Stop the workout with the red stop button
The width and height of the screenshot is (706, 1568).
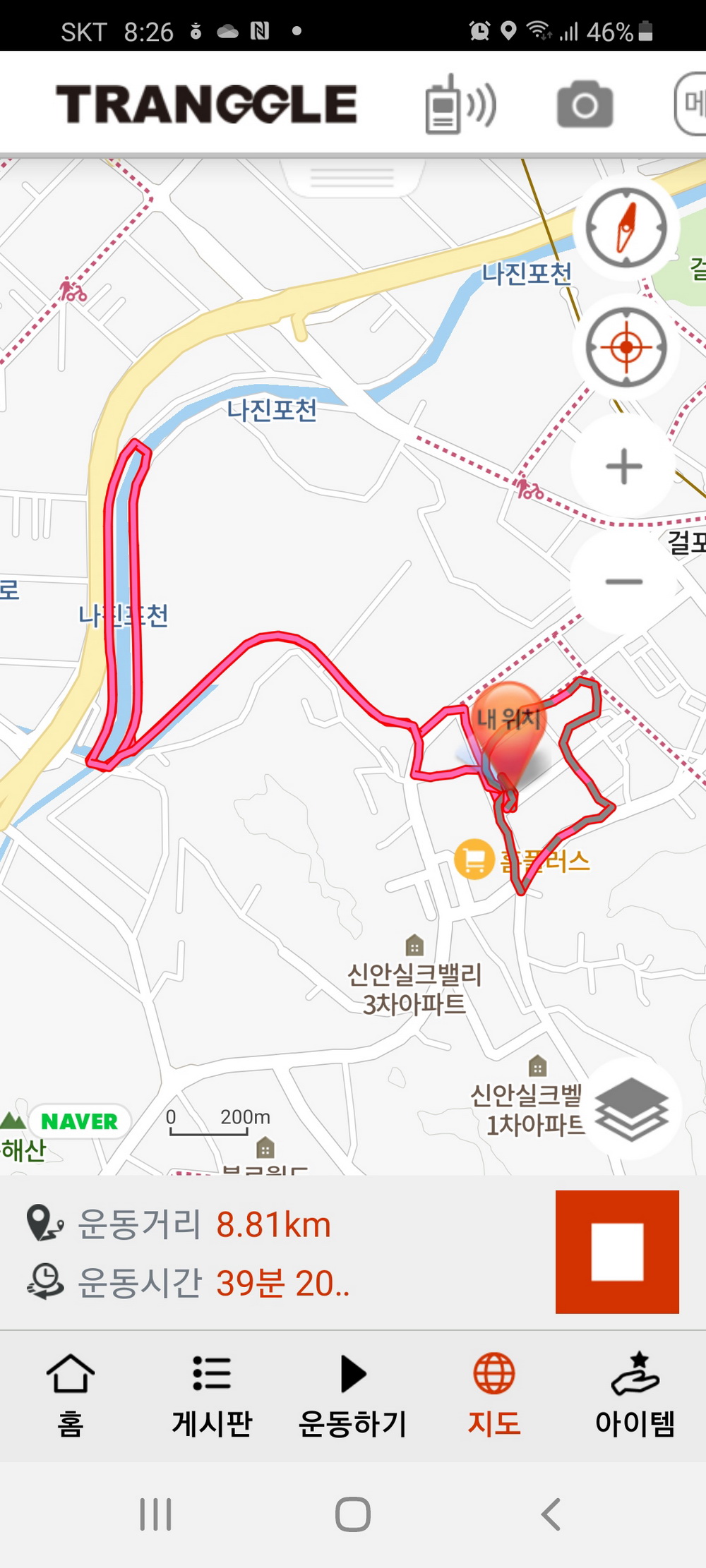click(x=617, y=1252)
